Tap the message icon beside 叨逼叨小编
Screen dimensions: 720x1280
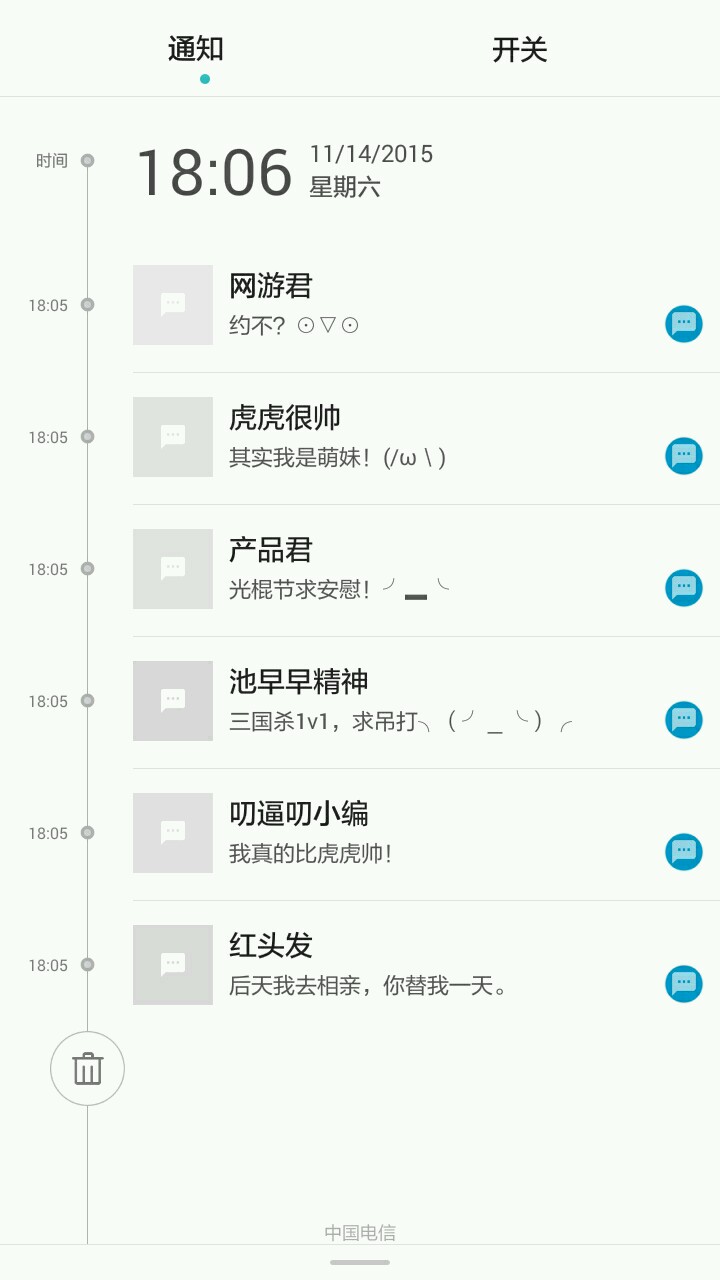click(x=684, y=851)
